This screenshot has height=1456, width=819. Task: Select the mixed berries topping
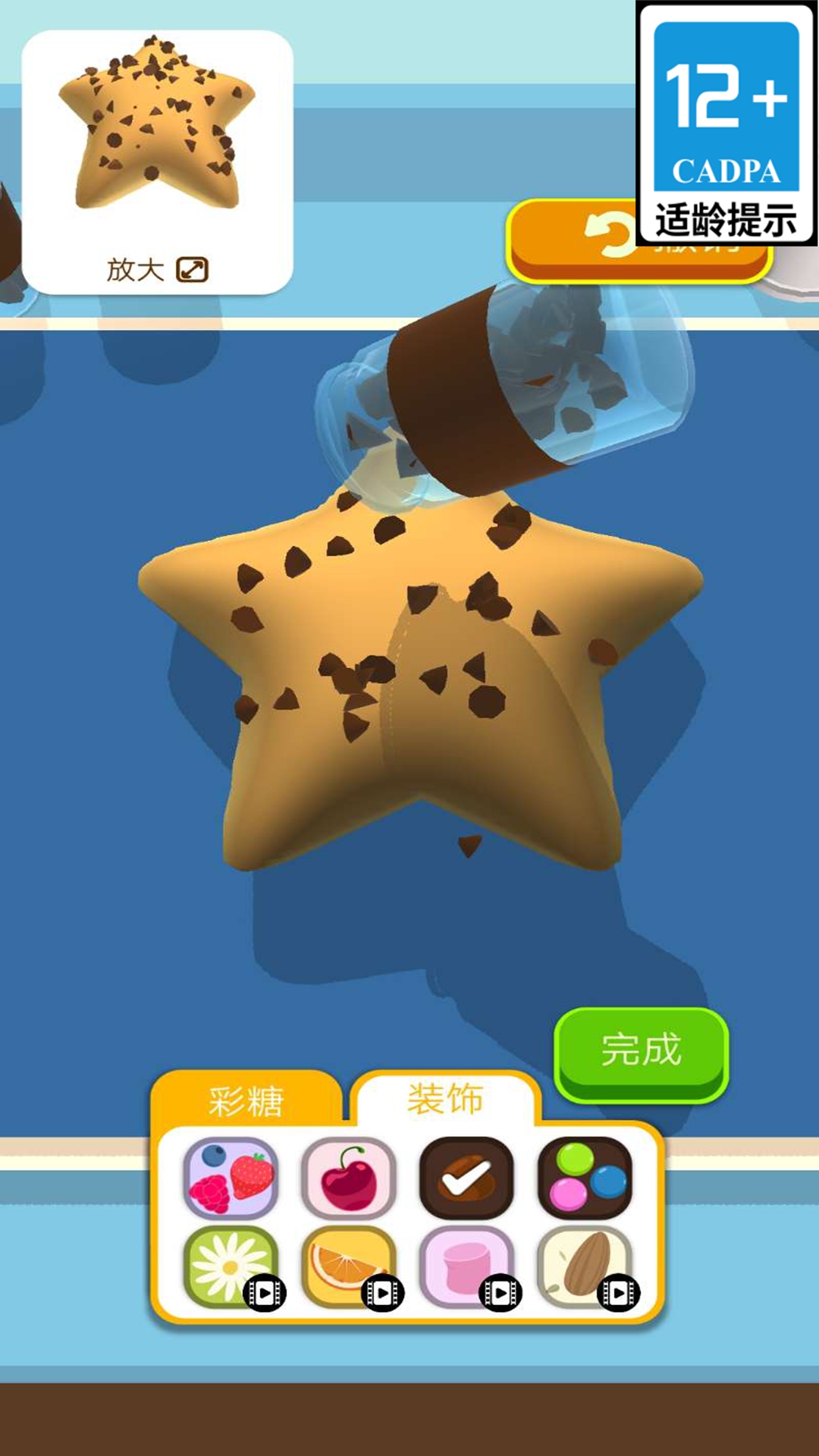click(x=231, y=1178)
